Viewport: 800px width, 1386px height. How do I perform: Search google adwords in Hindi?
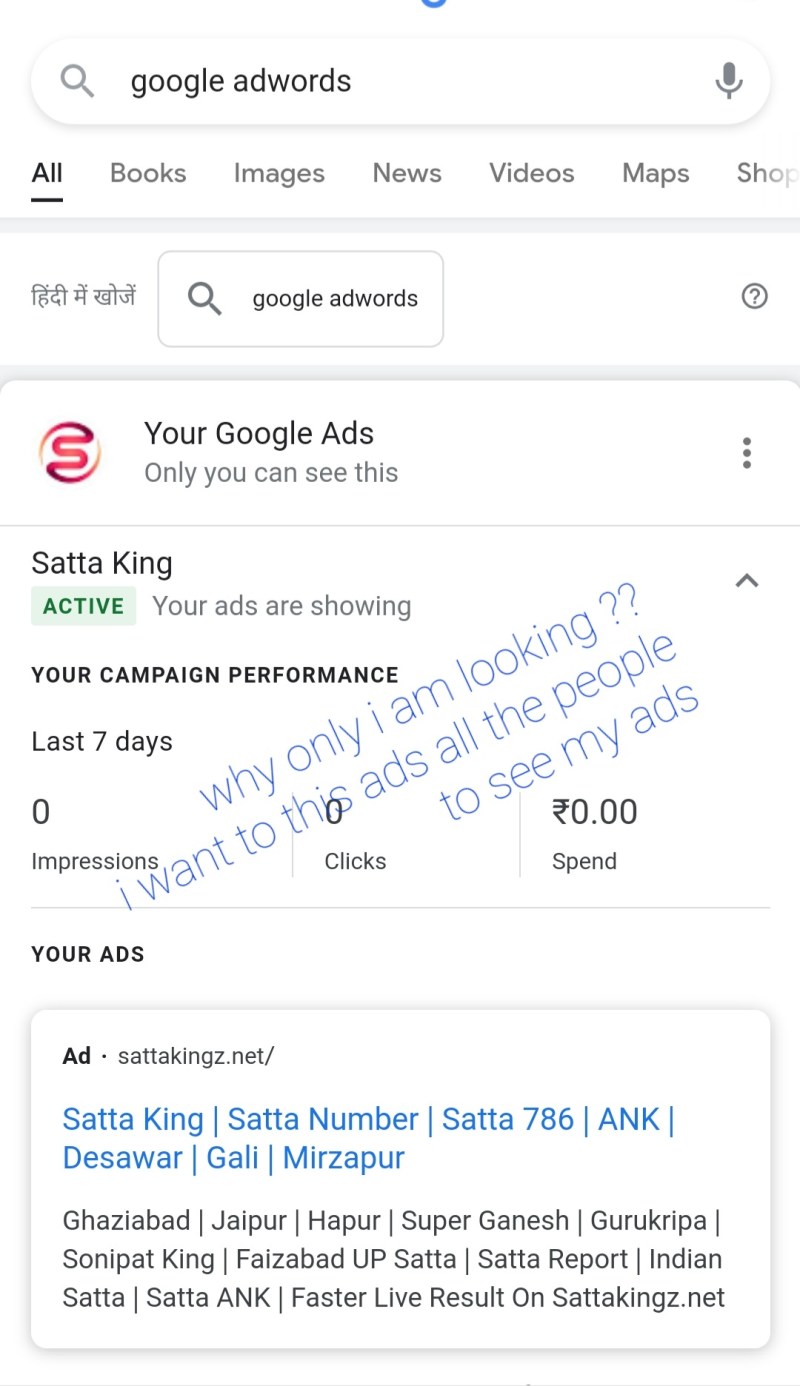(301, 298)
